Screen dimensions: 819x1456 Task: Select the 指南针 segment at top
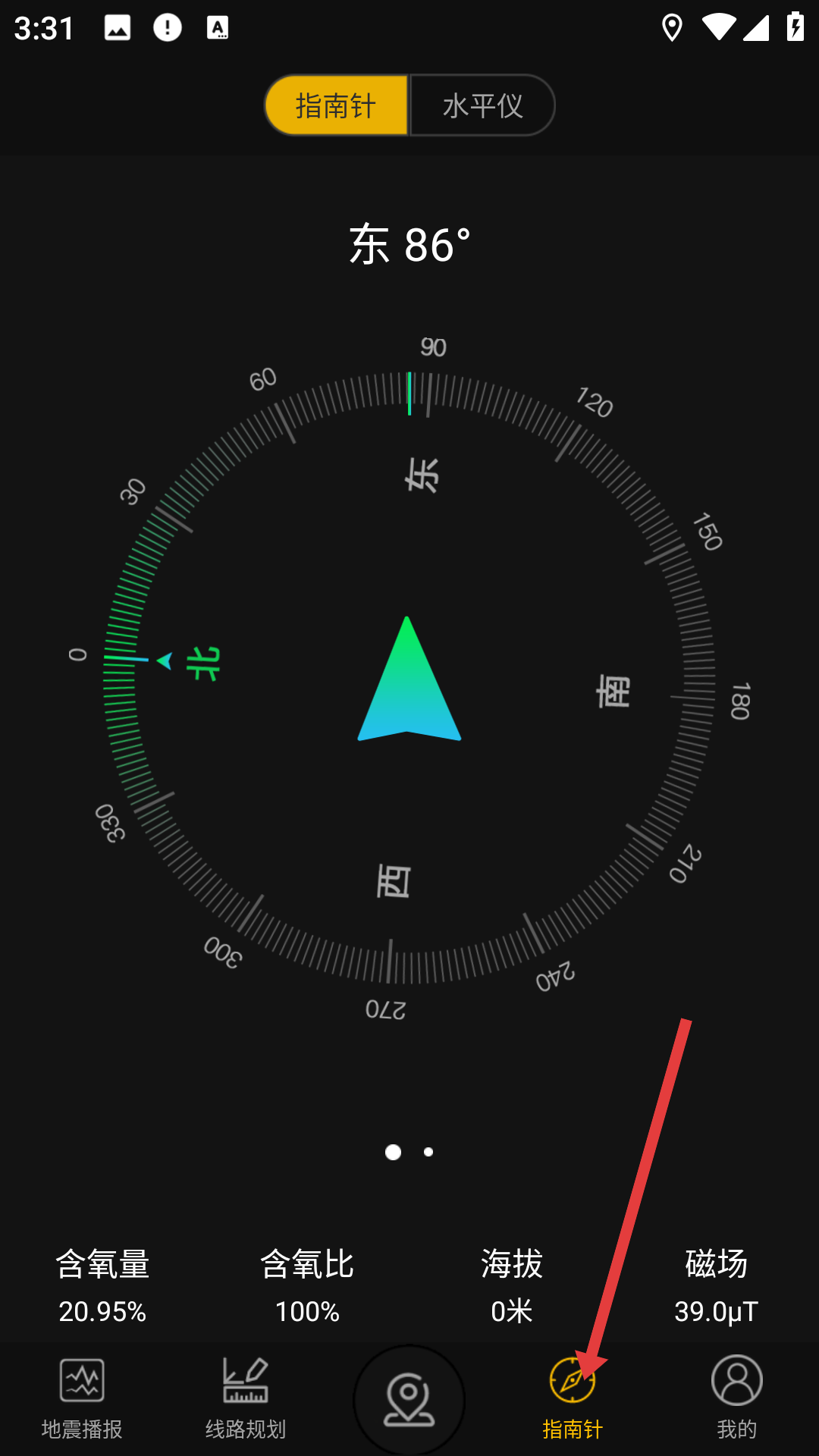coord(336,105)
